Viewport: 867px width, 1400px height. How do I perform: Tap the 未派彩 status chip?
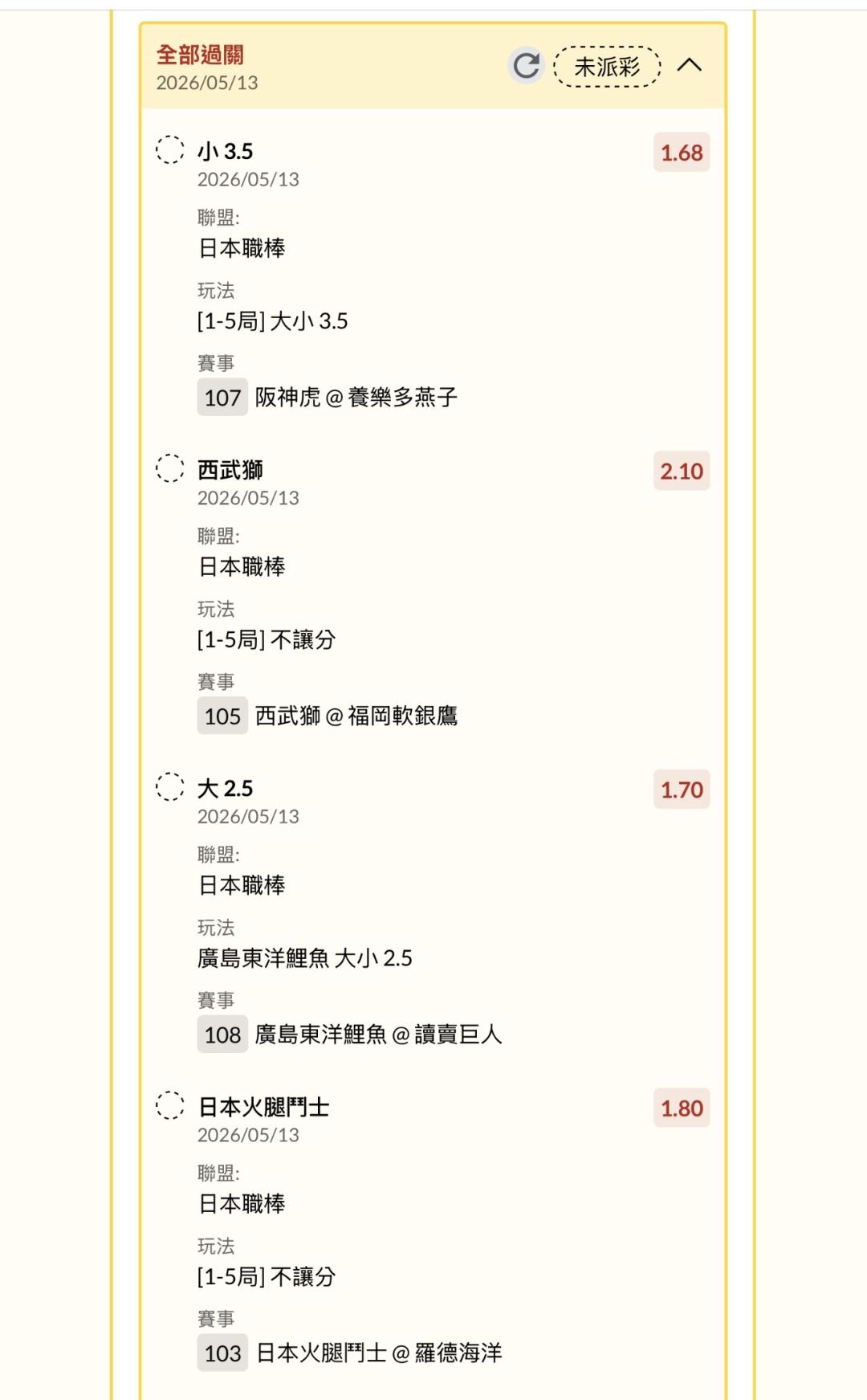tap(607, 66)
